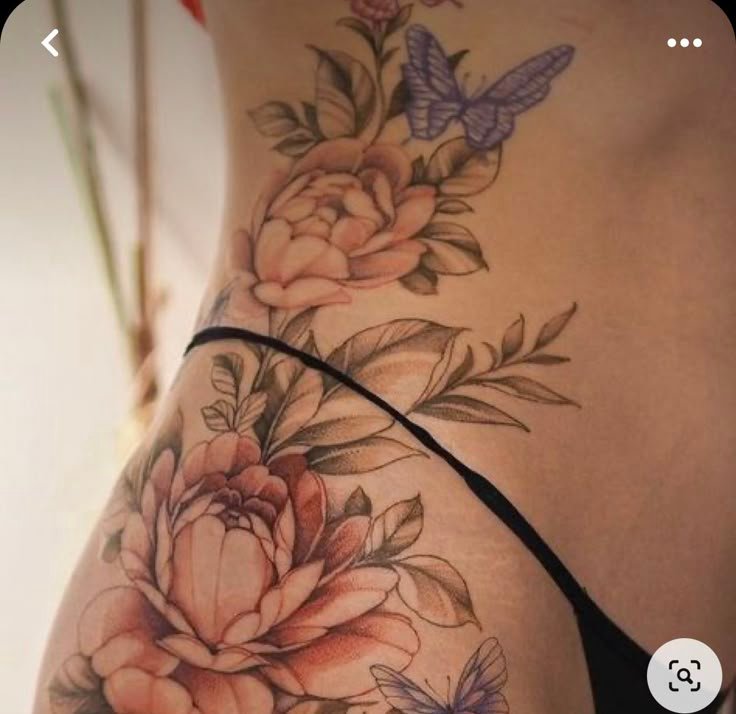
Task: Open visual search lens button
Action: pyautogui.click(x=684, y=676)
